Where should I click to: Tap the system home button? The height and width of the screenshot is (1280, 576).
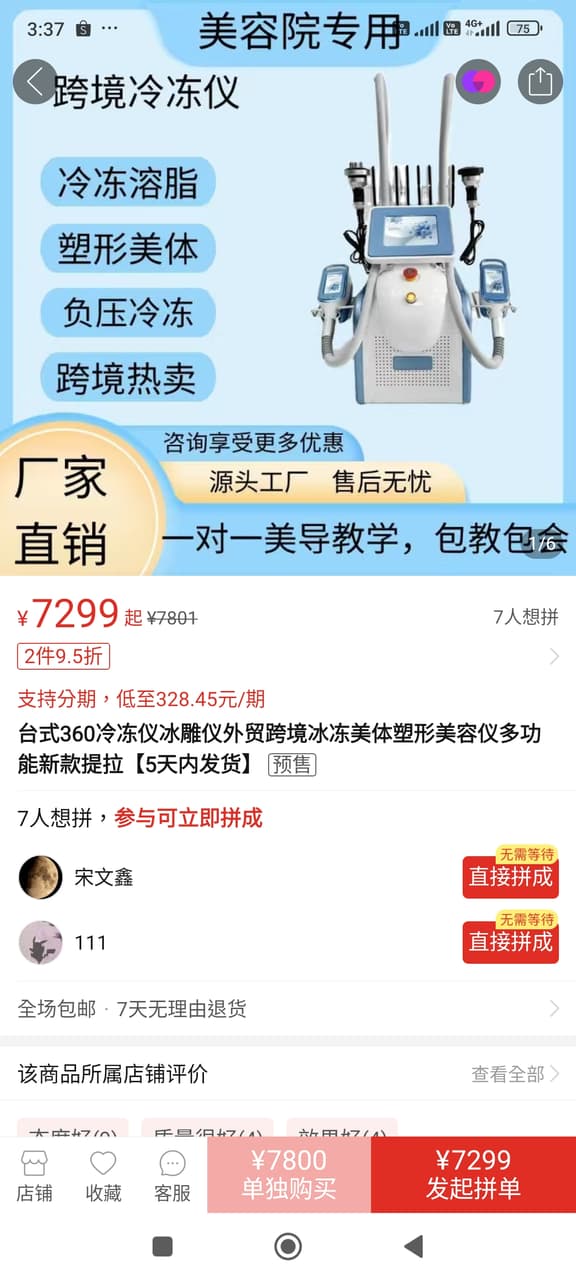[x=288, y=1246]
